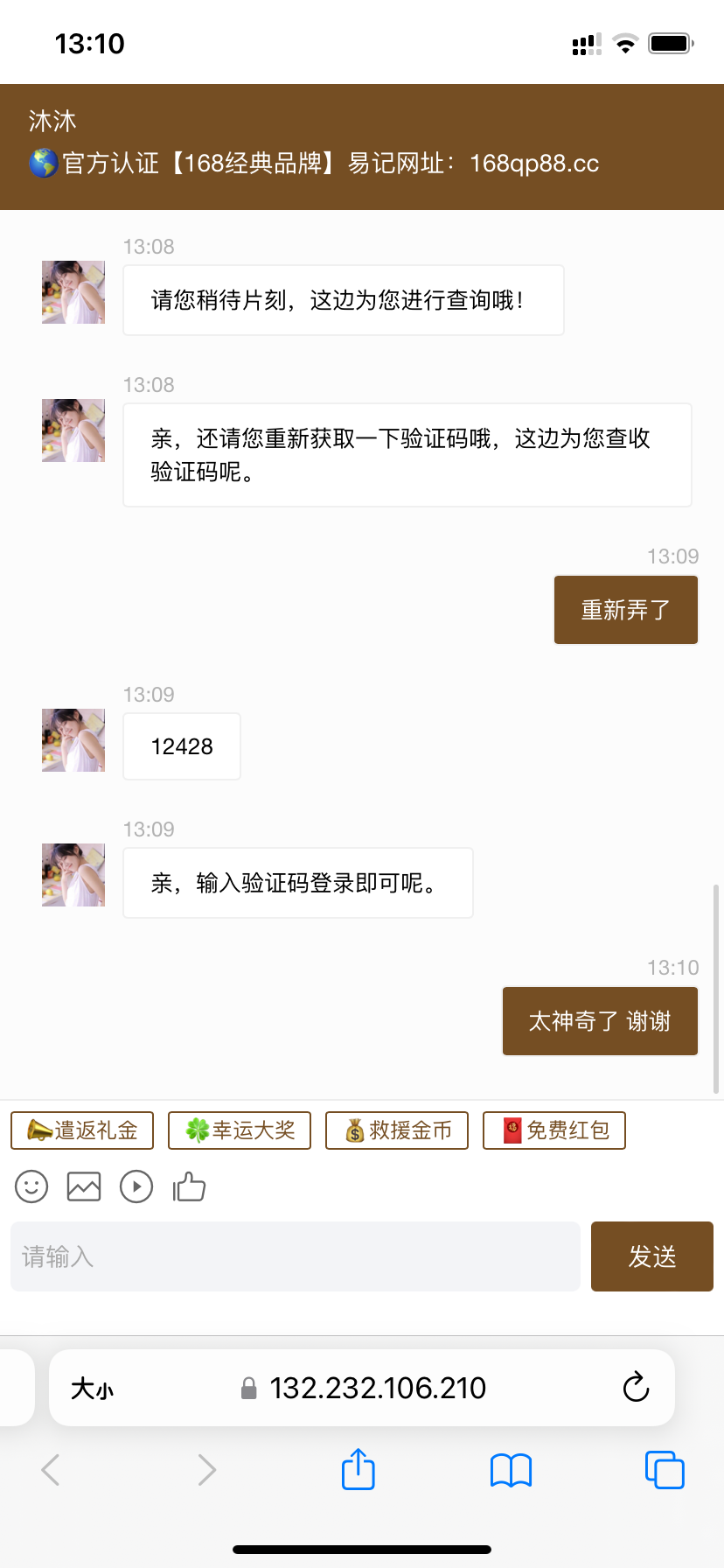Choose the 救援金币 shortcut
Screen dimensions: 724x1568
click(x=397, y=1130)
